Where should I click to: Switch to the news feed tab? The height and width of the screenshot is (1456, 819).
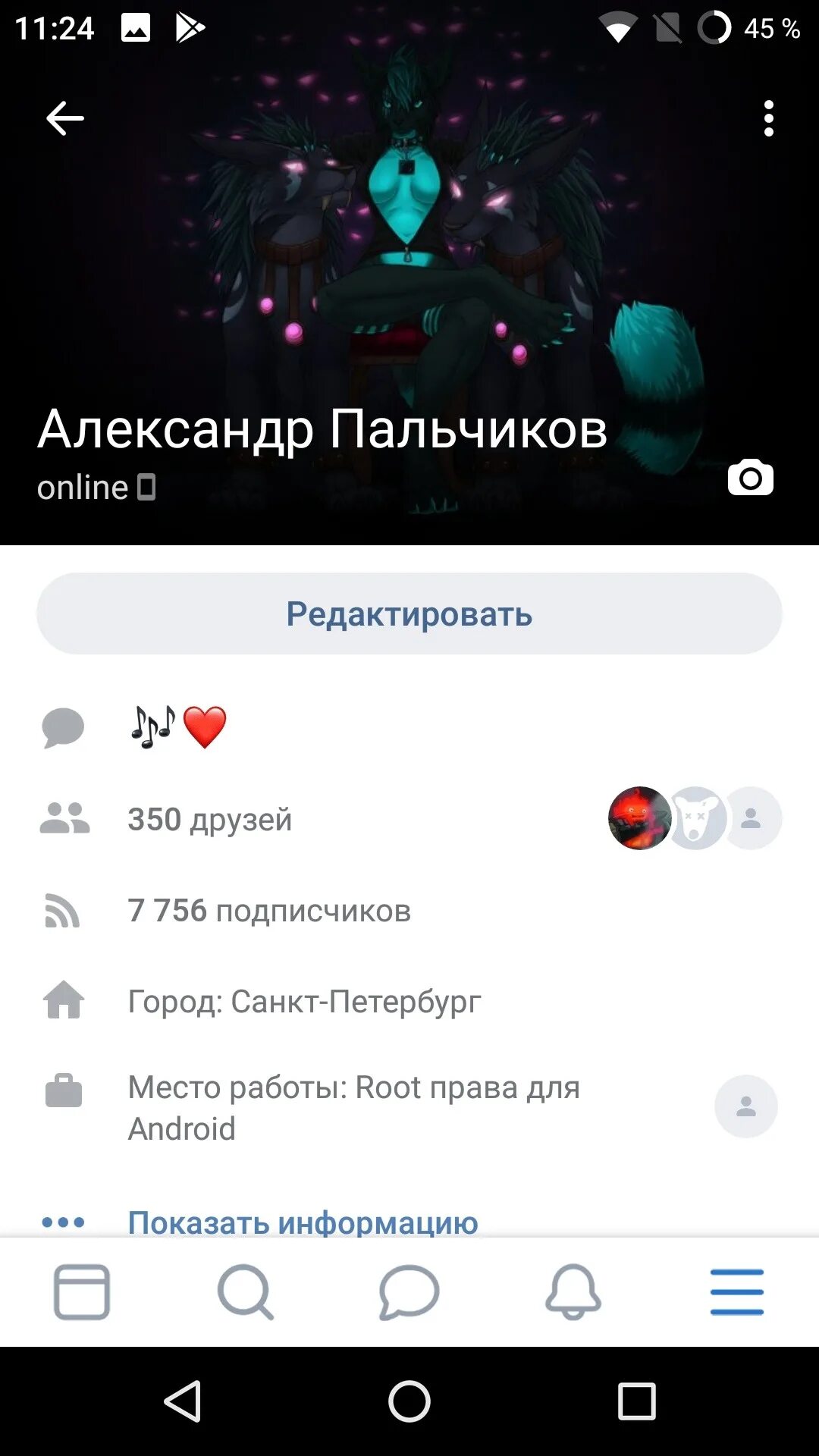coord(82,1291)
